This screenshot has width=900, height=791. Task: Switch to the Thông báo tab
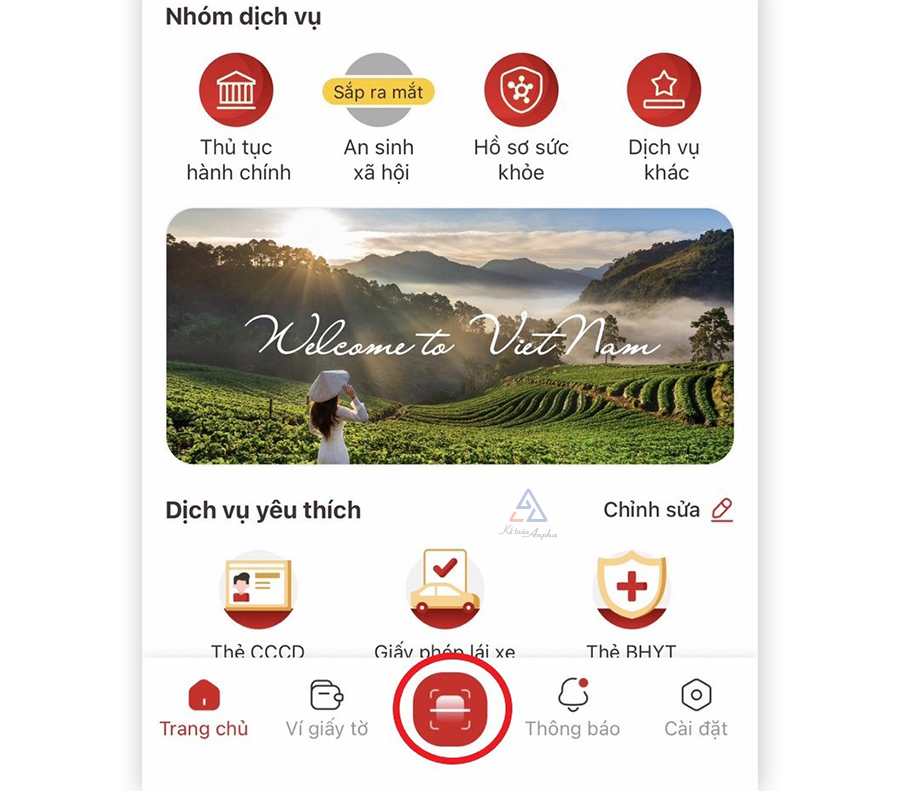[573, 708]
